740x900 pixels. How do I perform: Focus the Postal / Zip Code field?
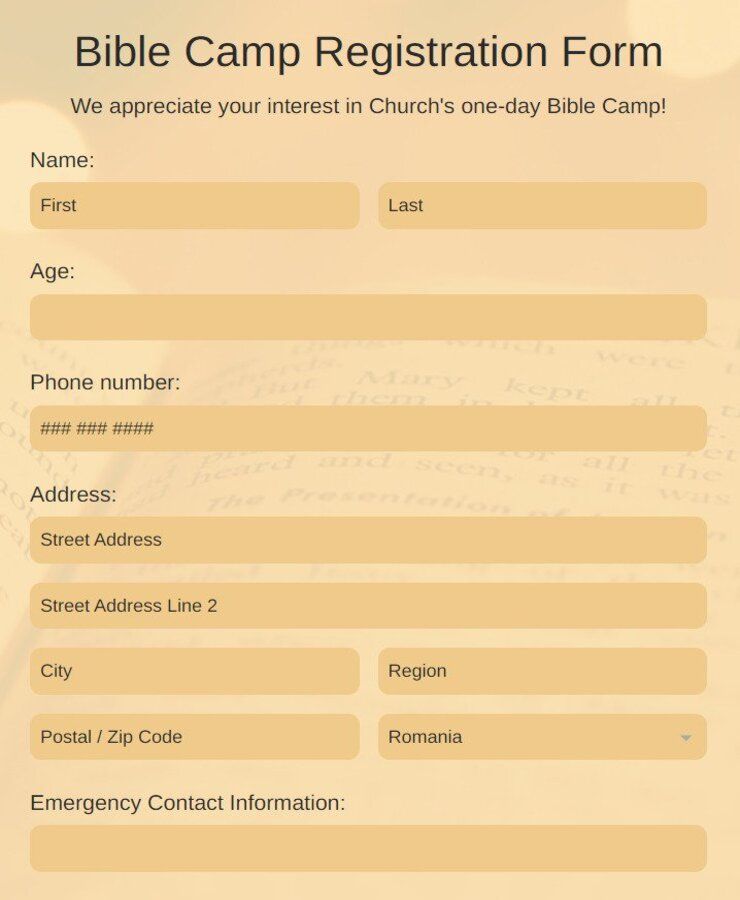click(x=194, y=737)
